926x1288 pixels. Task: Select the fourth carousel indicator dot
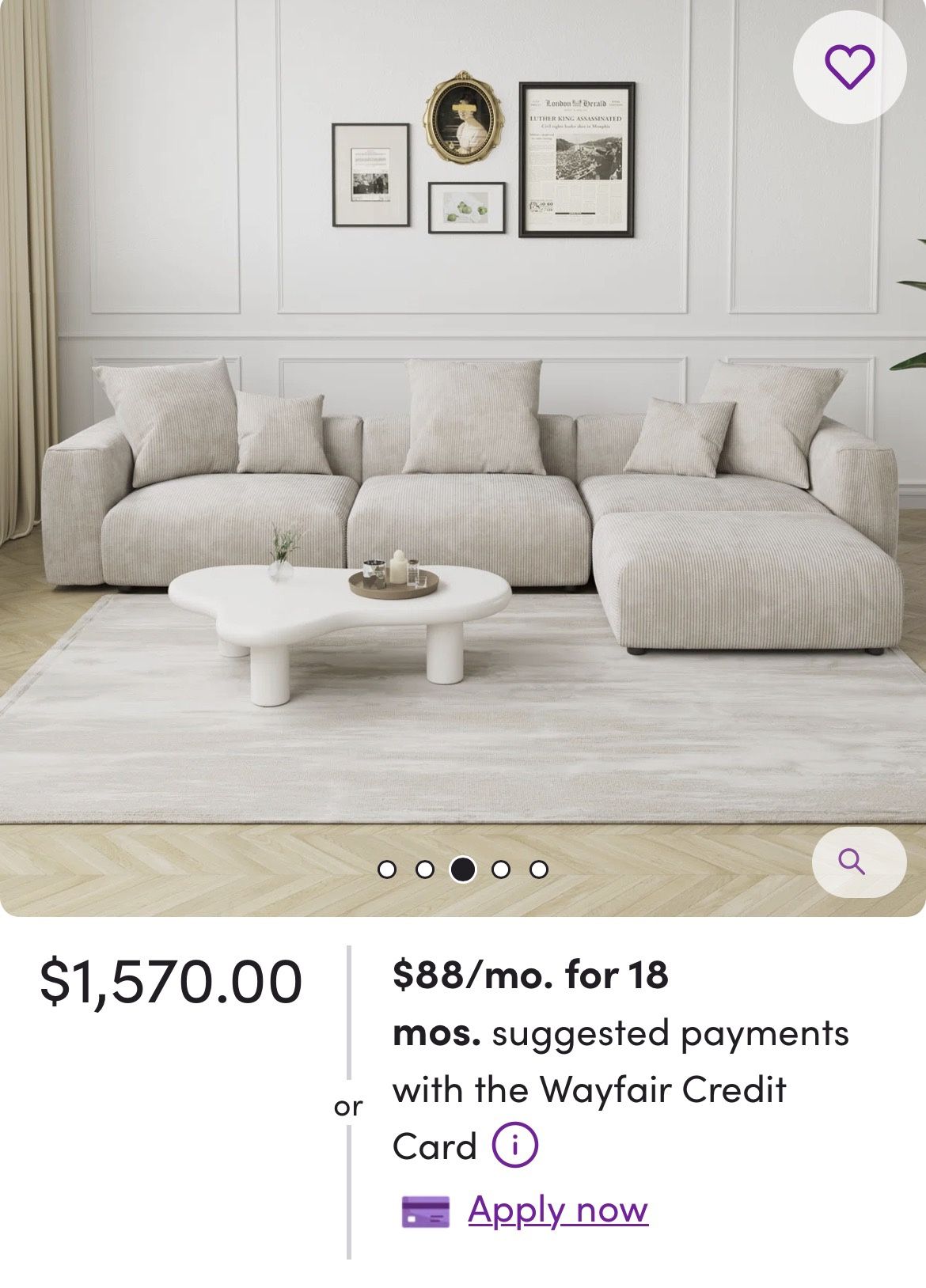click(502, 870)
